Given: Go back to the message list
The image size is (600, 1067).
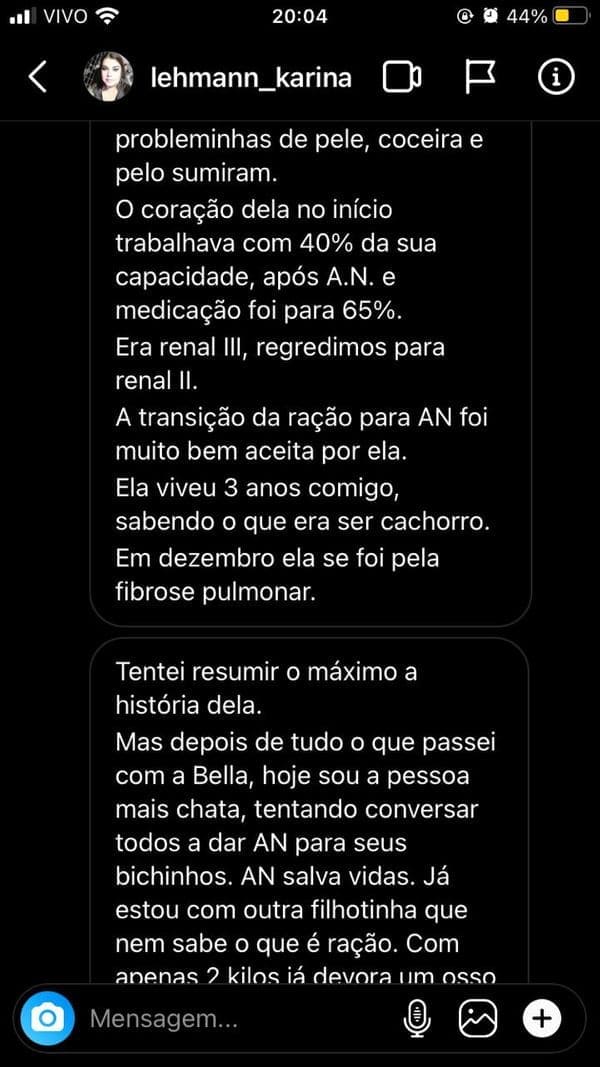Looking at the screenshot, I should (37, 77).
